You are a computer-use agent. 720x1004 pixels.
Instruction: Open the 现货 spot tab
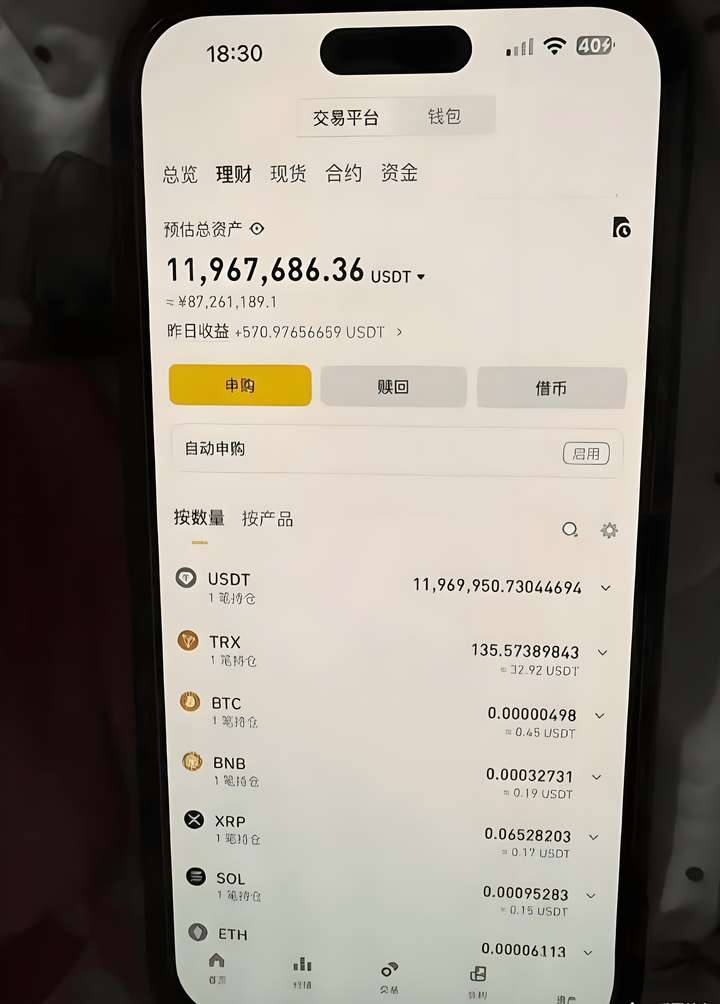coord(288,174)
